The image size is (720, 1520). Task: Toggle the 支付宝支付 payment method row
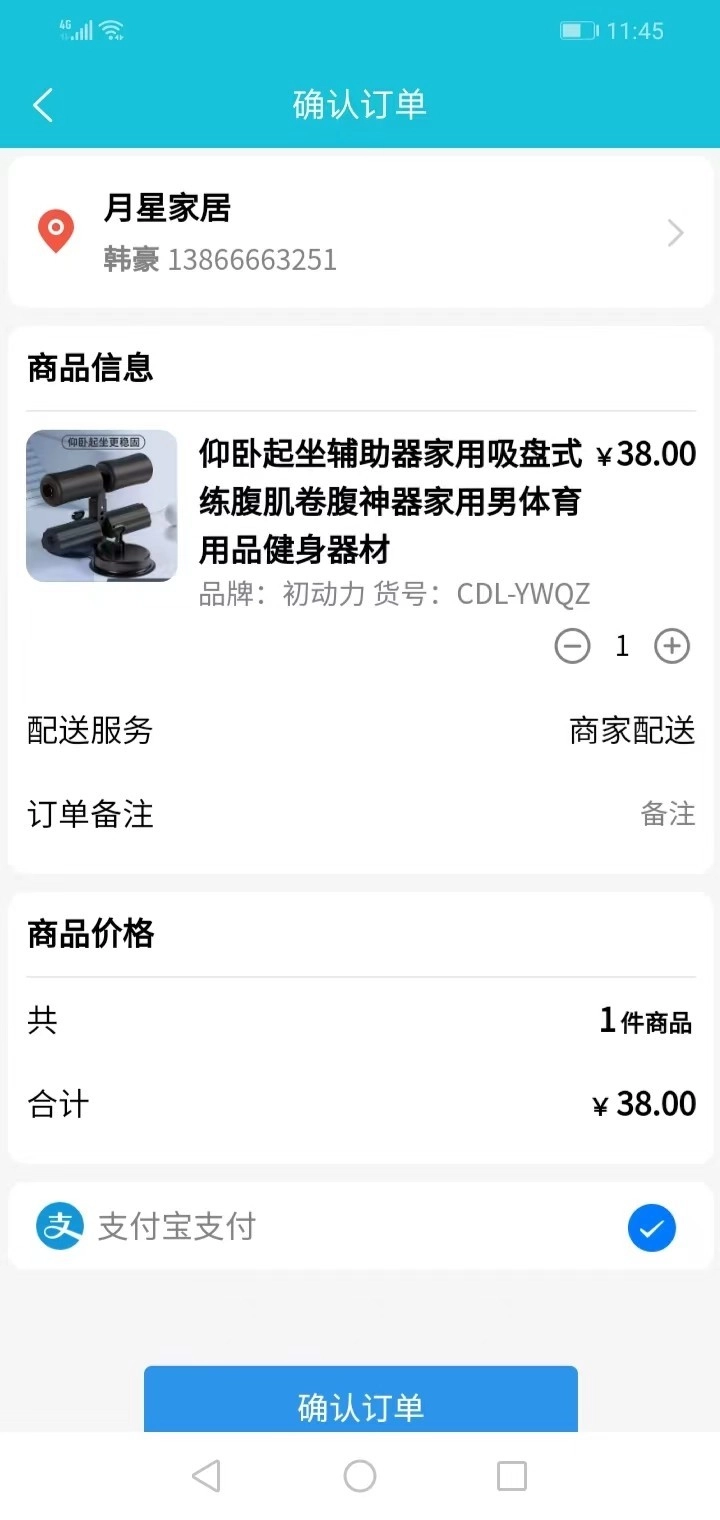point(360,1227)
